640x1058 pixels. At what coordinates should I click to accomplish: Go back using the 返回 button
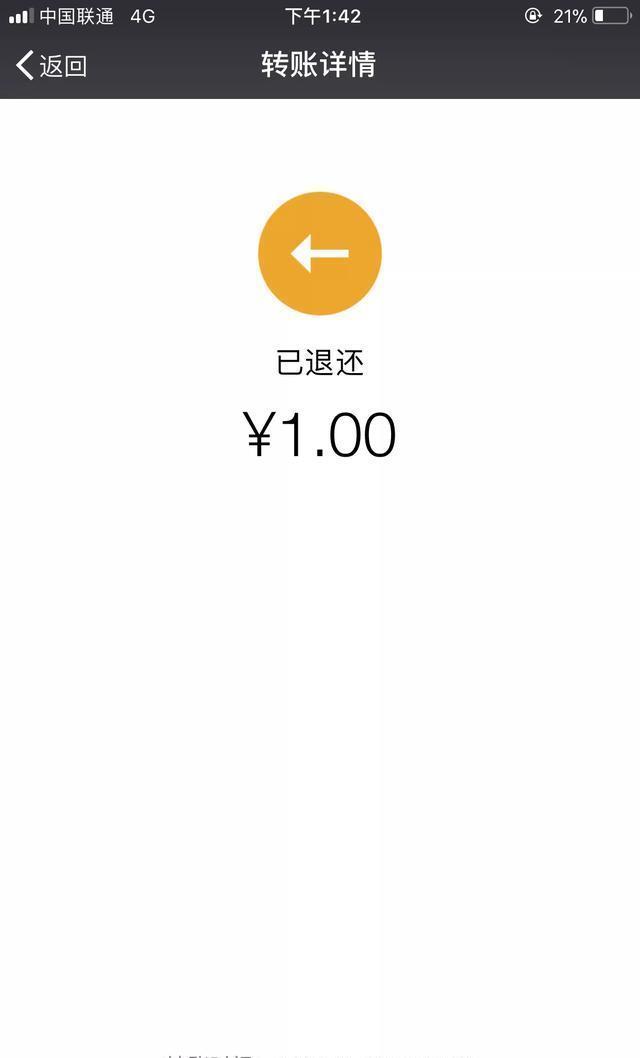coord(52,66)
